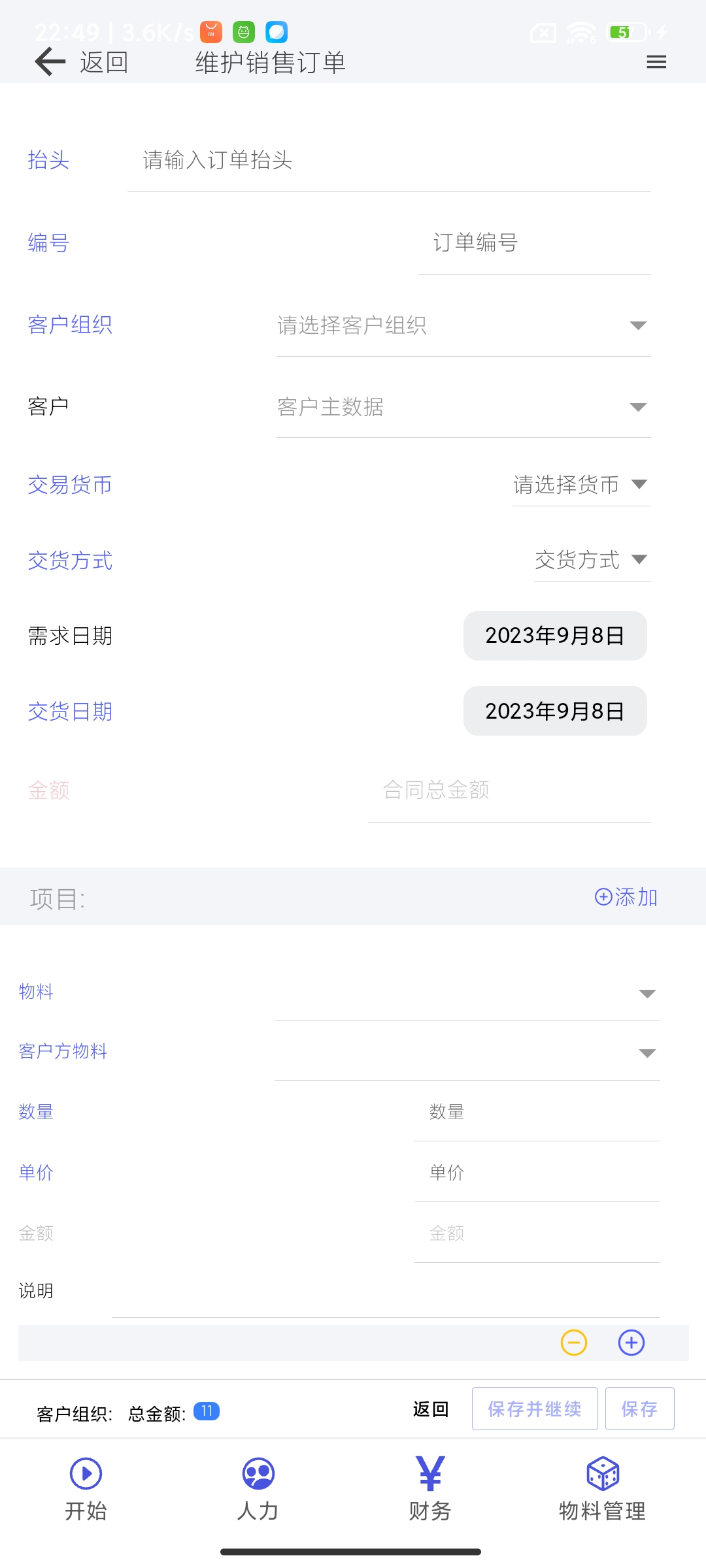
Task: Expand the 客户方物料 dropdown
Action: coord(467,1053)
